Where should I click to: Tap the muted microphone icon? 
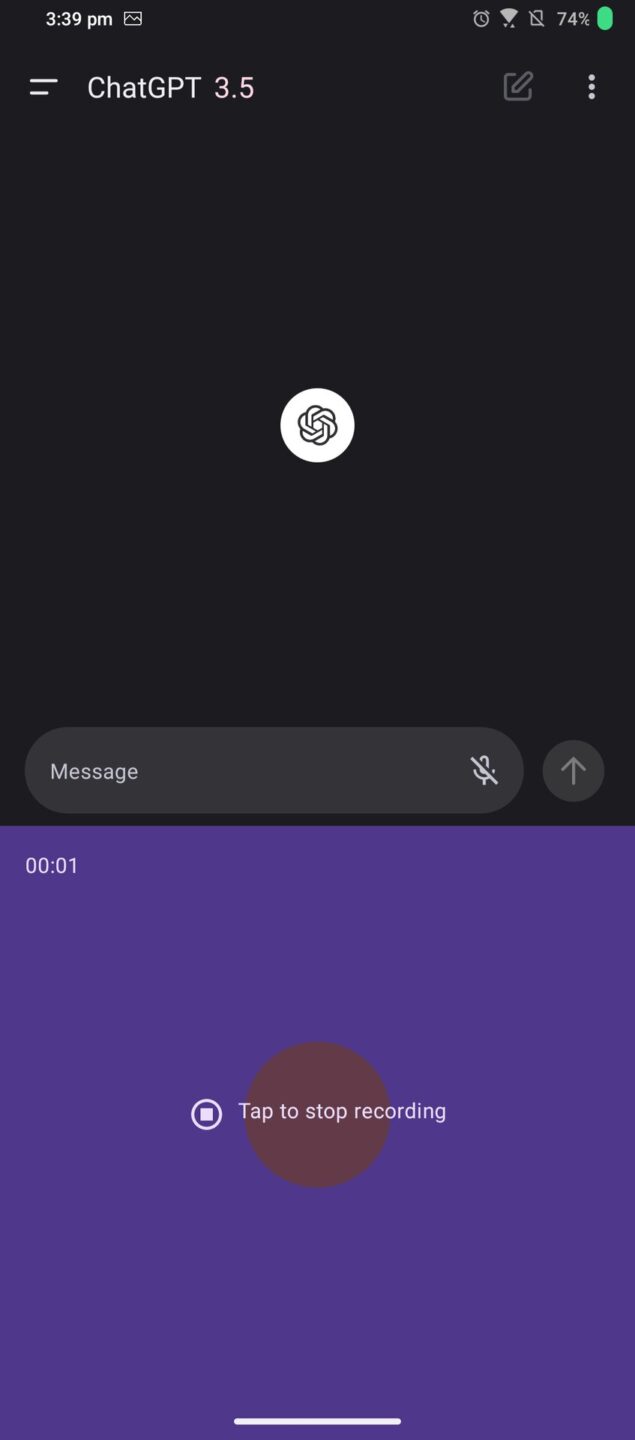(484, 770)
